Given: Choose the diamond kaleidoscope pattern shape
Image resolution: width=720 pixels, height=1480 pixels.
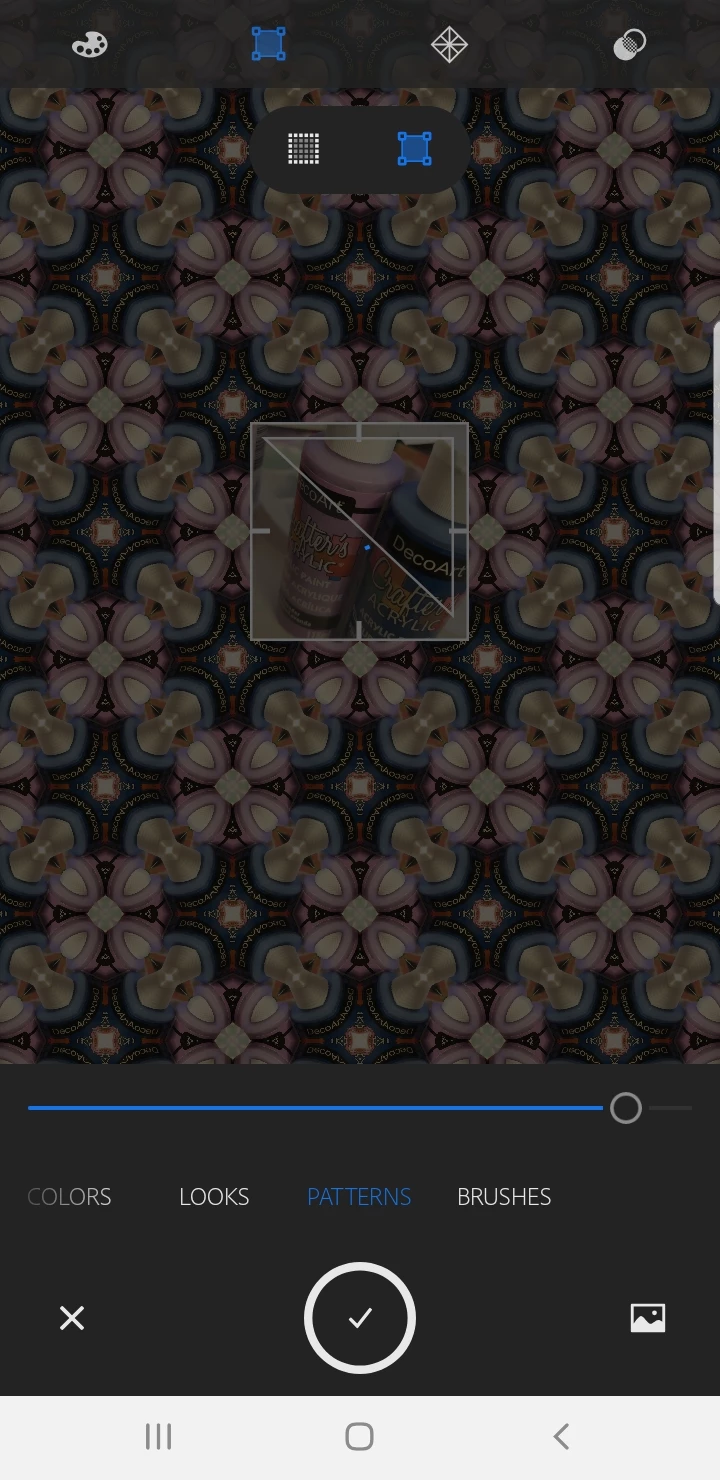Looking at the screenshot, I should click(x=449, y=44).
